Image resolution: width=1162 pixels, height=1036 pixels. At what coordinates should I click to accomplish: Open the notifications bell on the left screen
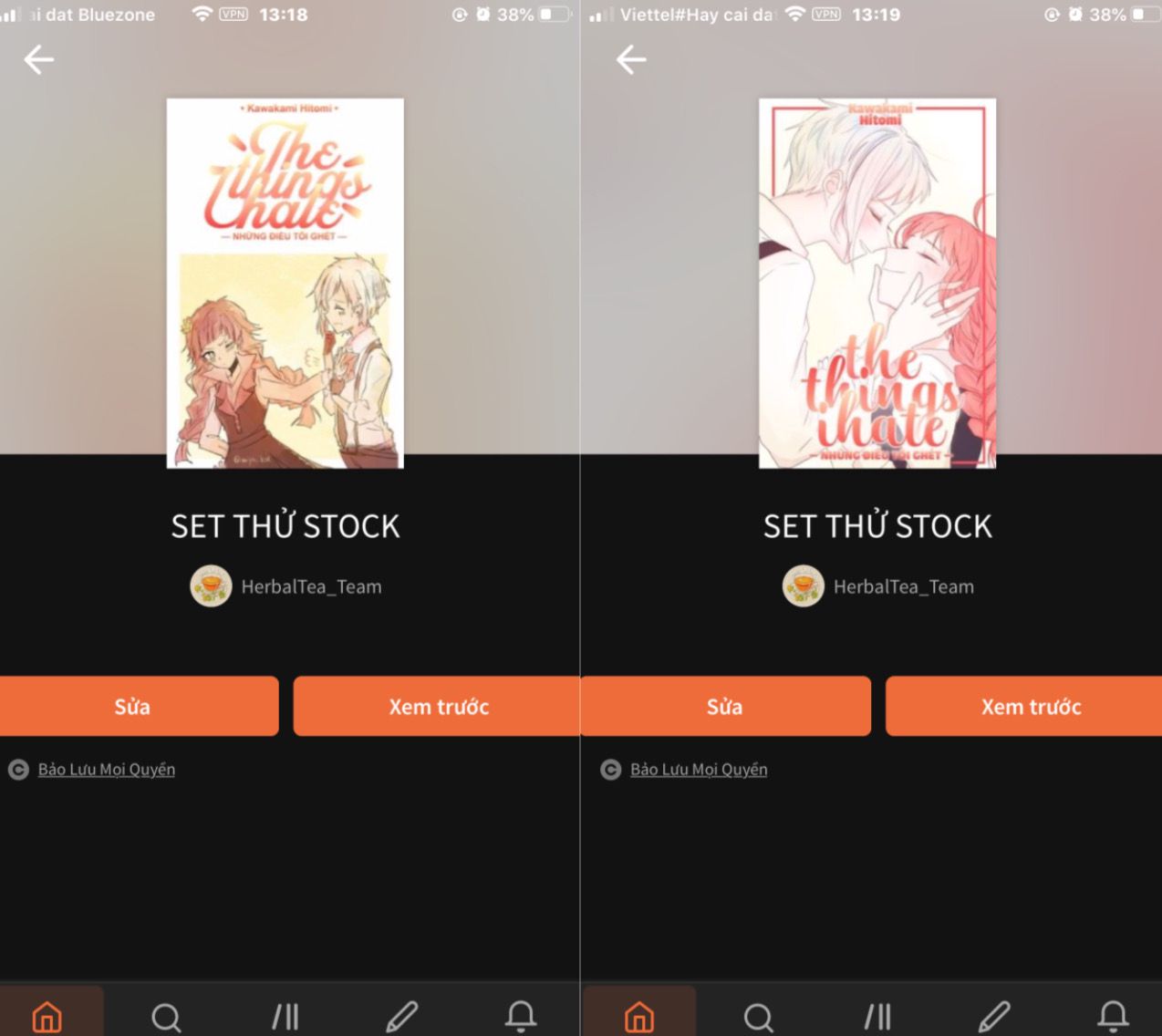[521, 1015]
